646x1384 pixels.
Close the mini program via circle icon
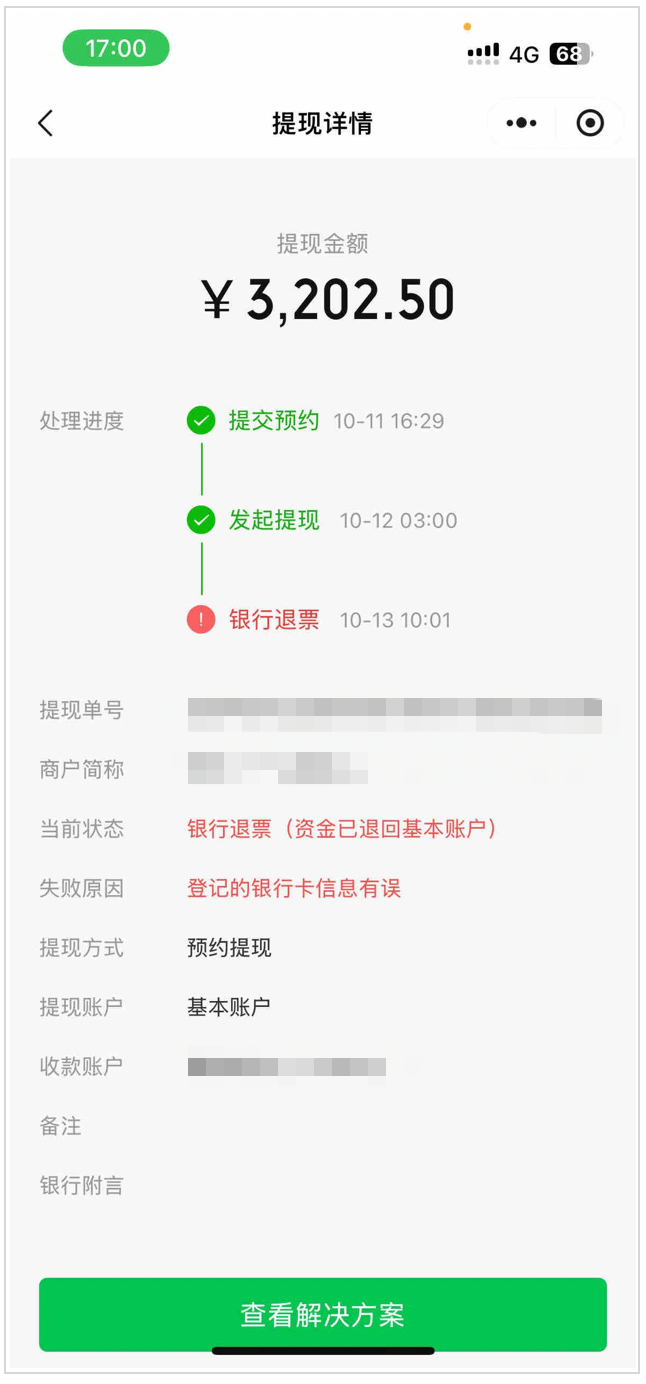590,123
